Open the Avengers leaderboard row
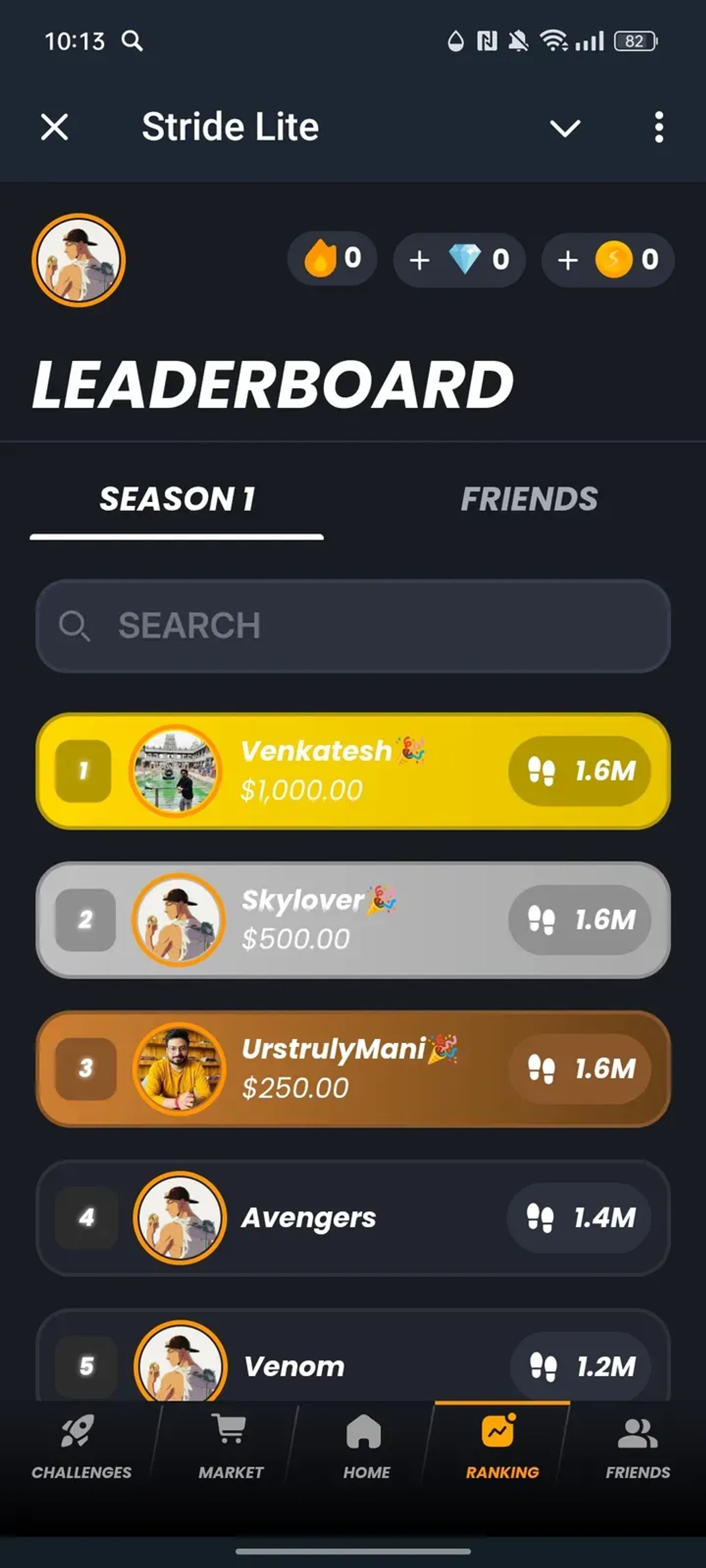The height and width of the screenshot is (1568, 706). tap(353, 1217)
